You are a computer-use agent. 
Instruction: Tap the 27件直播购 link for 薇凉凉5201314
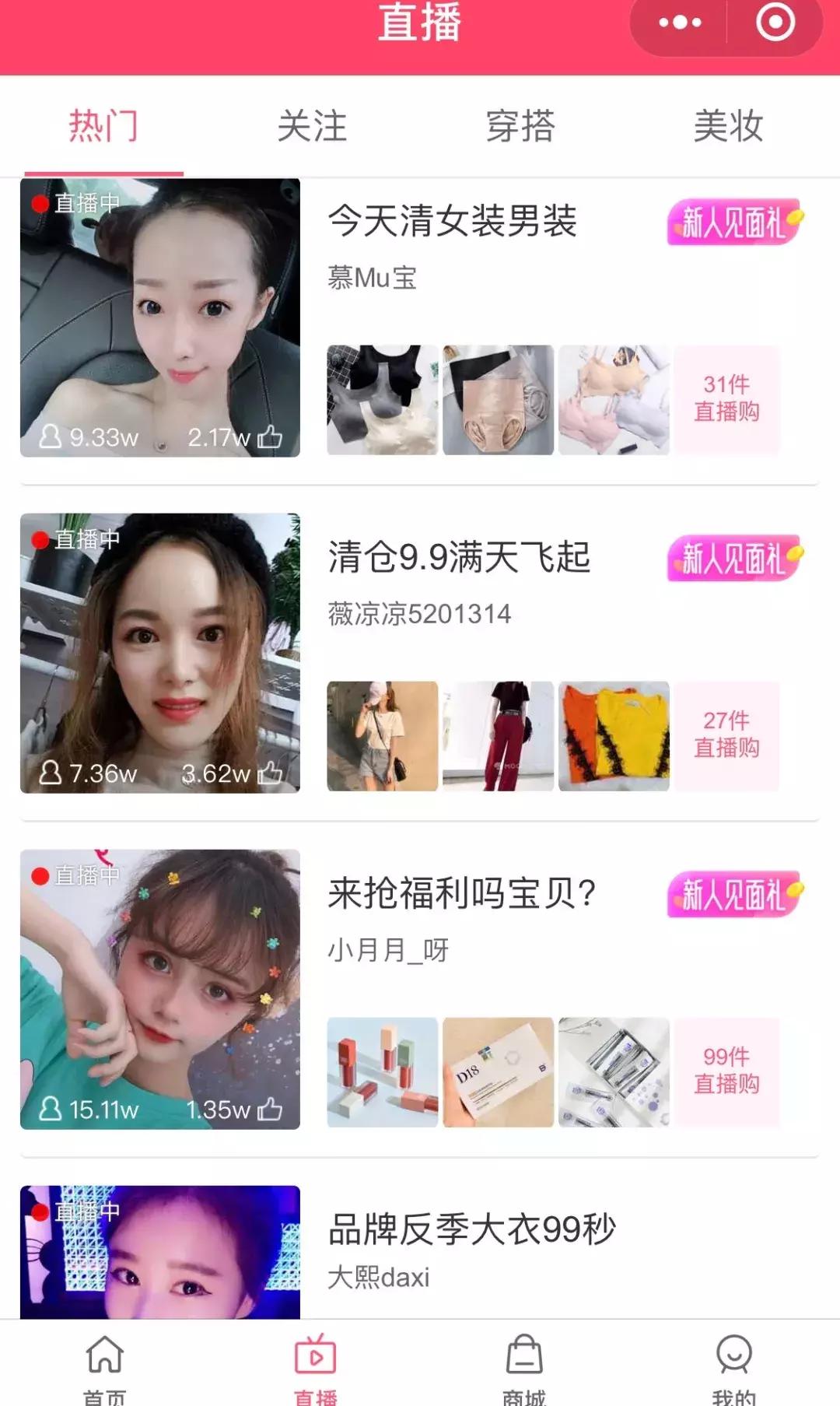point(725,734)
